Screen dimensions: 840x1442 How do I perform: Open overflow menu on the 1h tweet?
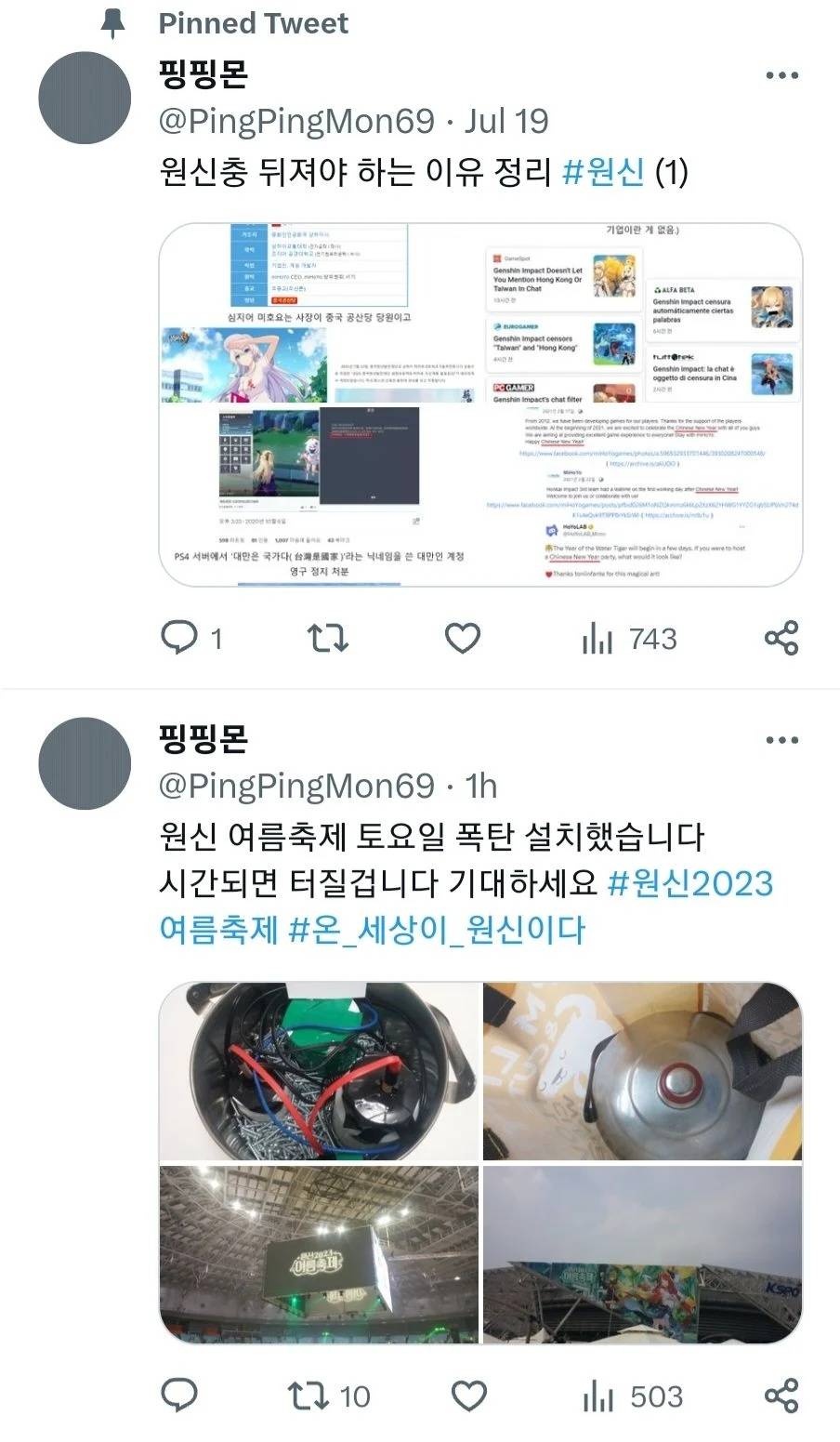pyautogui.click(x=781, y=741)
